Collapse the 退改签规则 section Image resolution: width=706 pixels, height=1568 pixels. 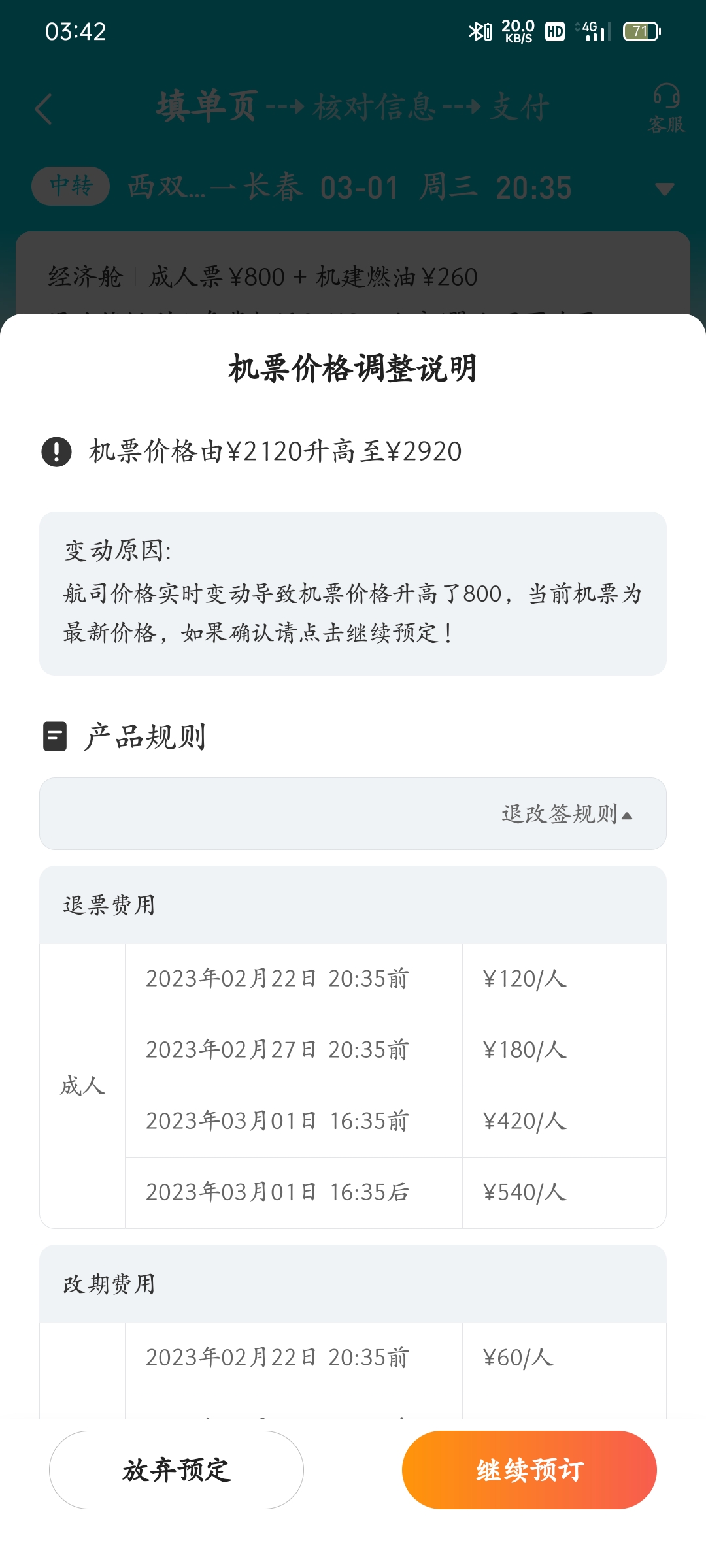(567, 814)
